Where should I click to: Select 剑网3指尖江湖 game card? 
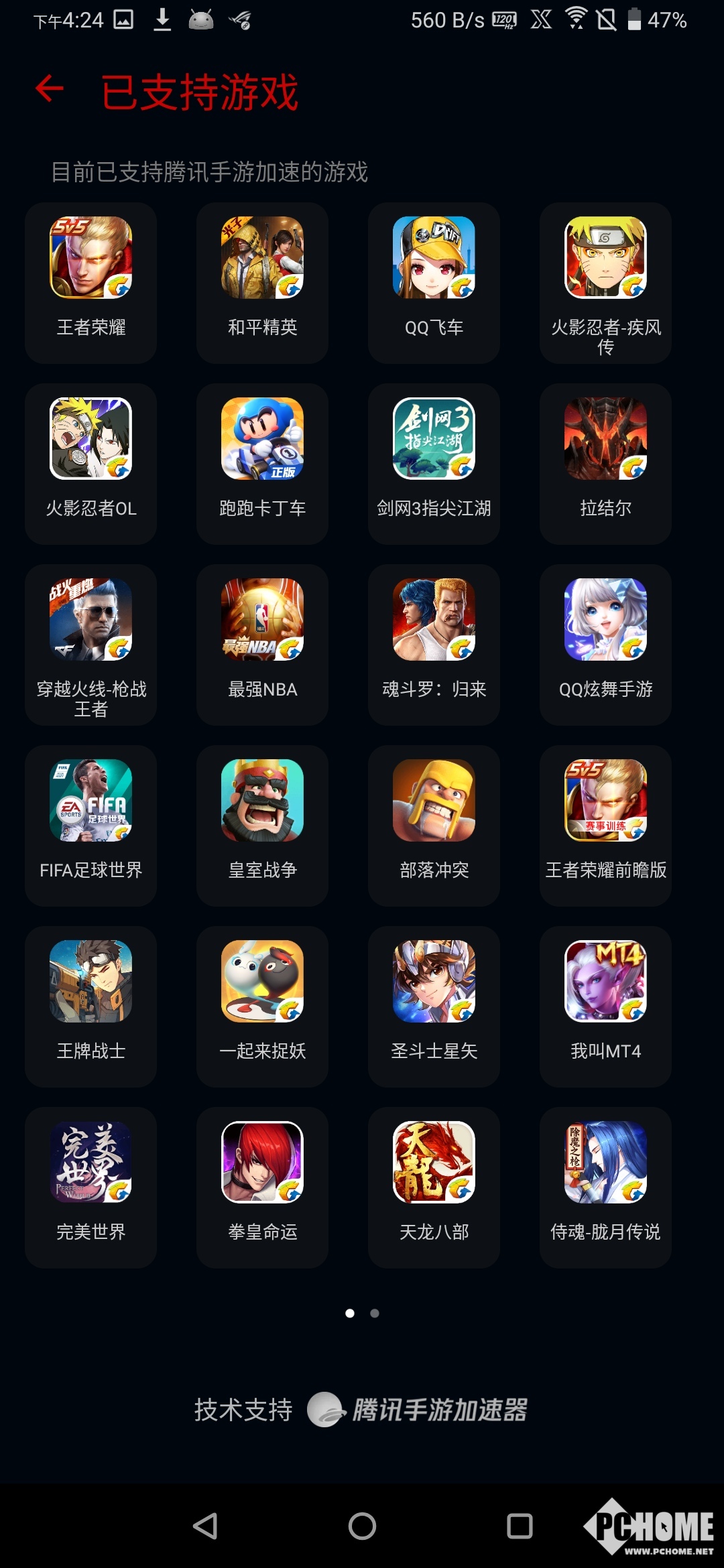pos(434,462)
